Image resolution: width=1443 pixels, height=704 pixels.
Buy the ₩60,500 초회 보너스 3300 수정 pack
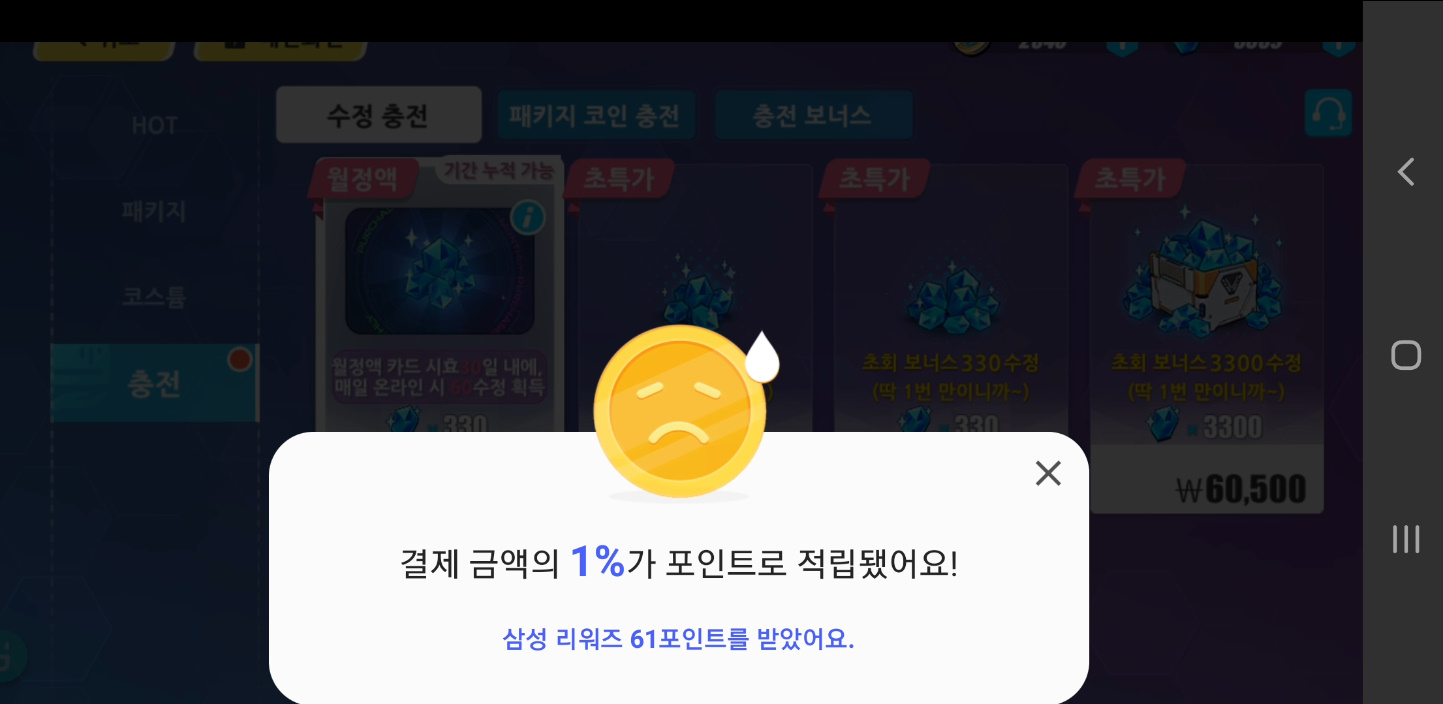1206,340
